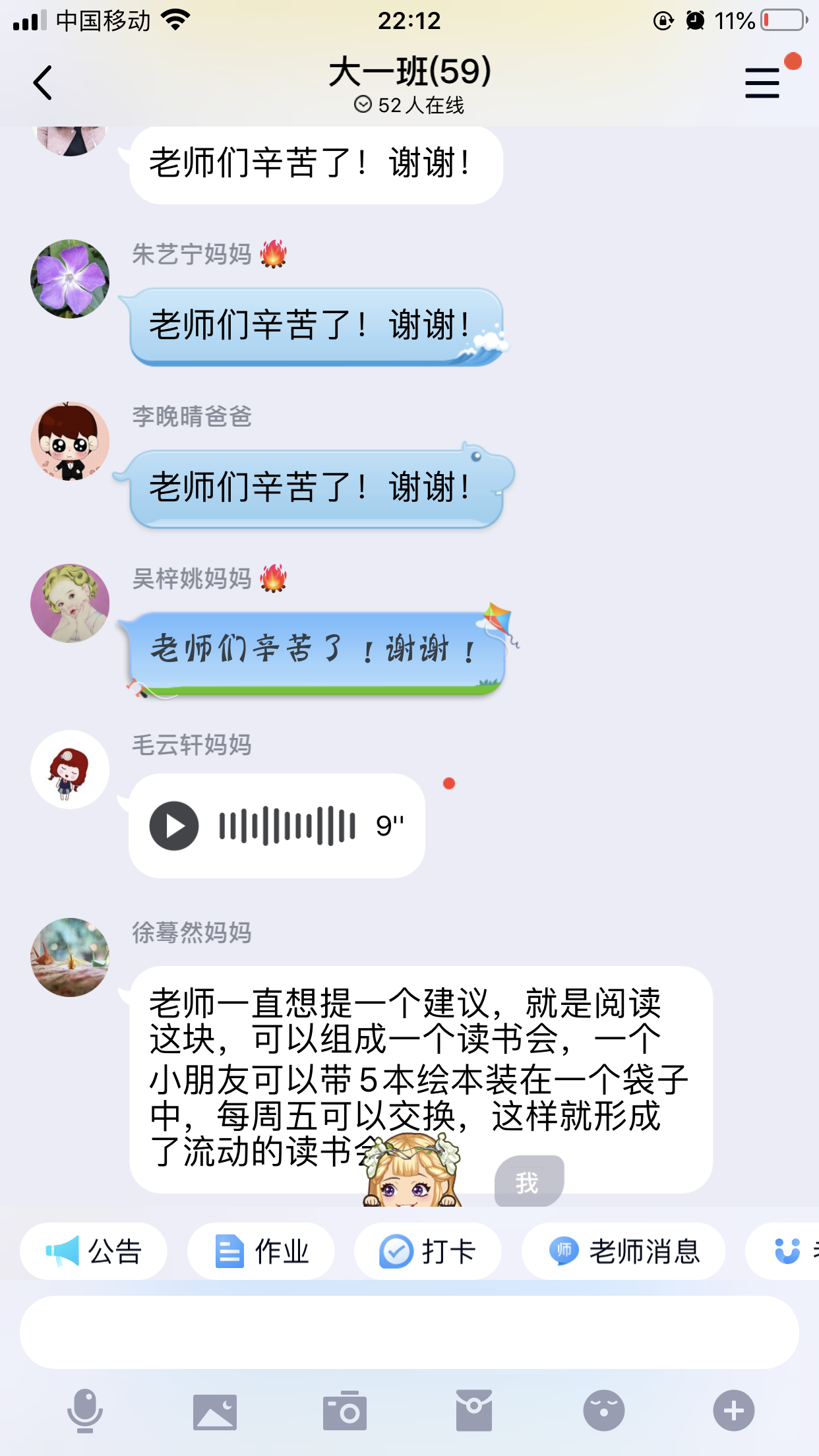View 朱艺宁妈妈's profile avatar
The image size is (819, 1456).
pos(70,278)
